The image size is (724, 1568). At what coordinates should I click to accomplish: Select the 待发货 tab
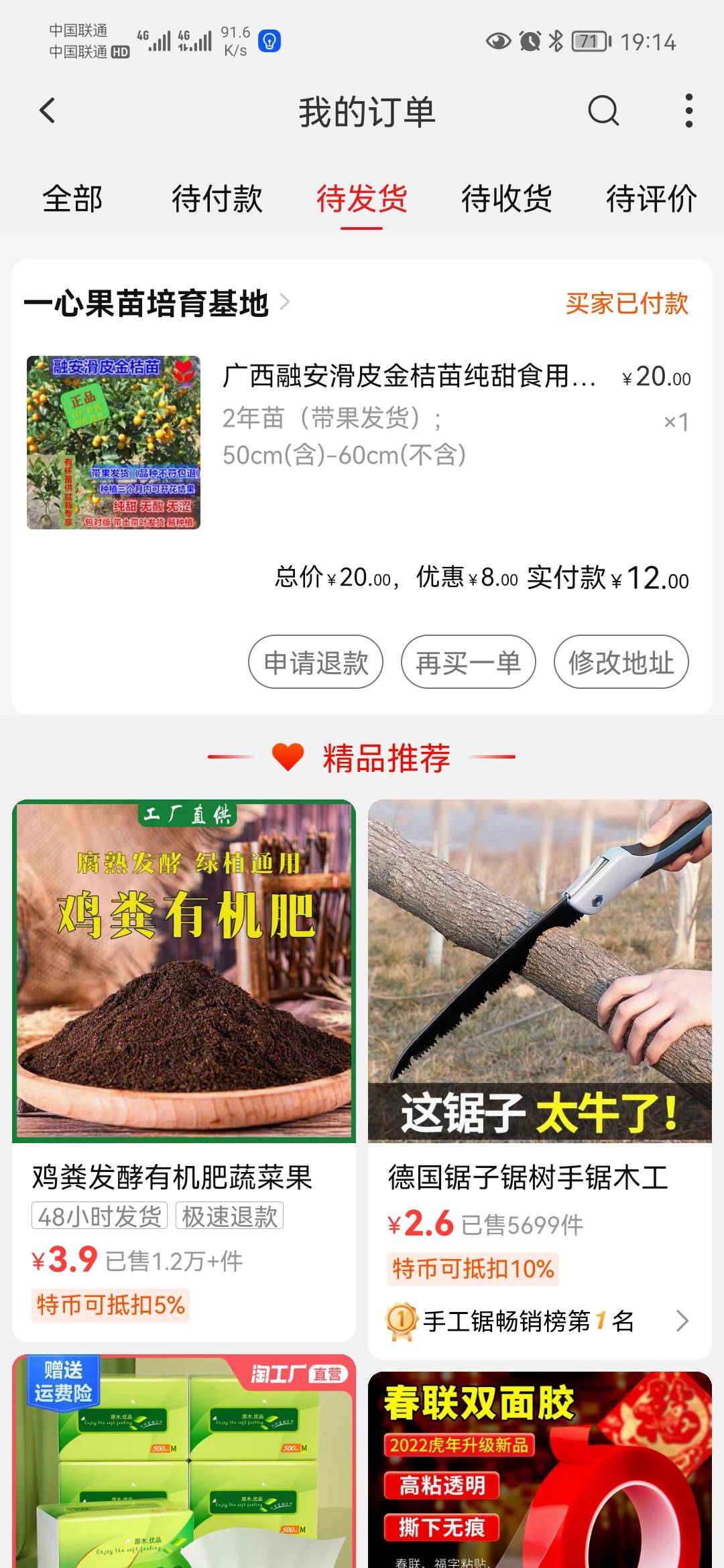point(362,199)
